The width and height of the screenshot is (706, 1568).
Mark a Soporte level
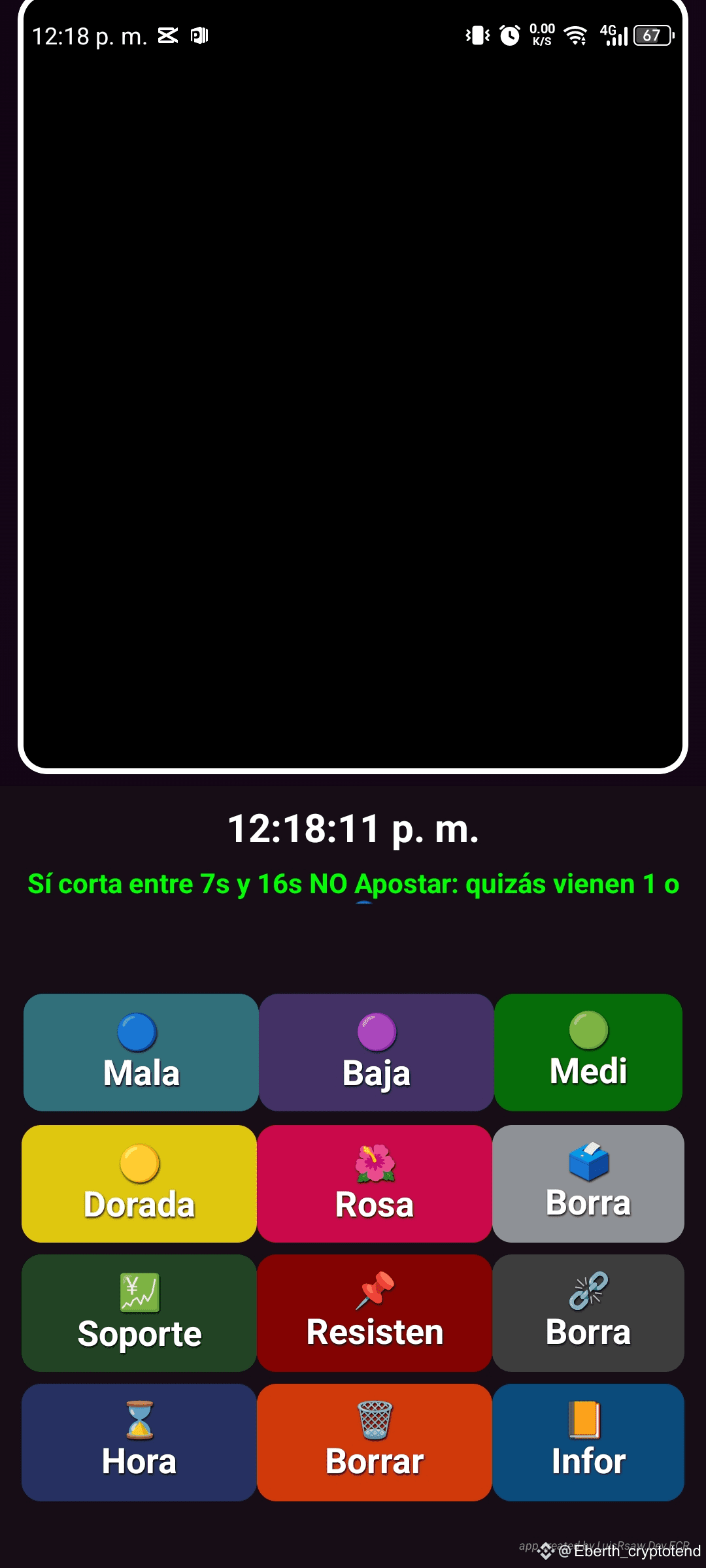[139, 1313]
